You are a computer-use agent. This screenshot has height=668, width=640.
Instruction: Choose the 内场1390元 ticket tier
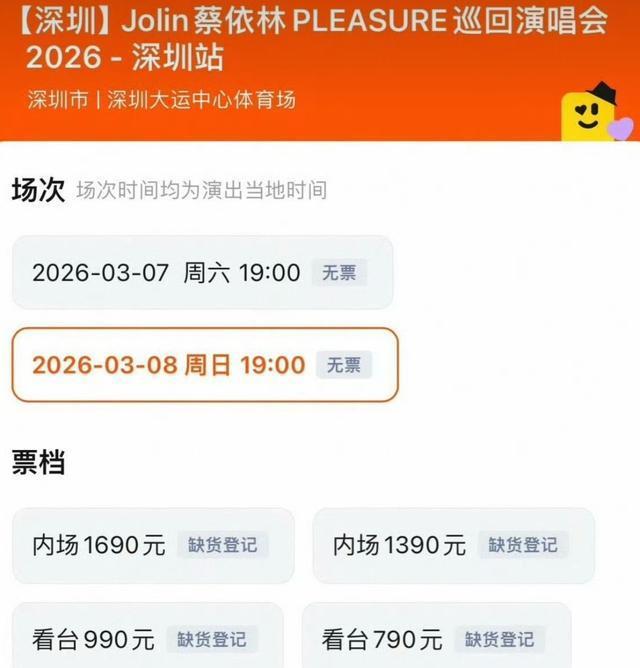tap(453, 545)
